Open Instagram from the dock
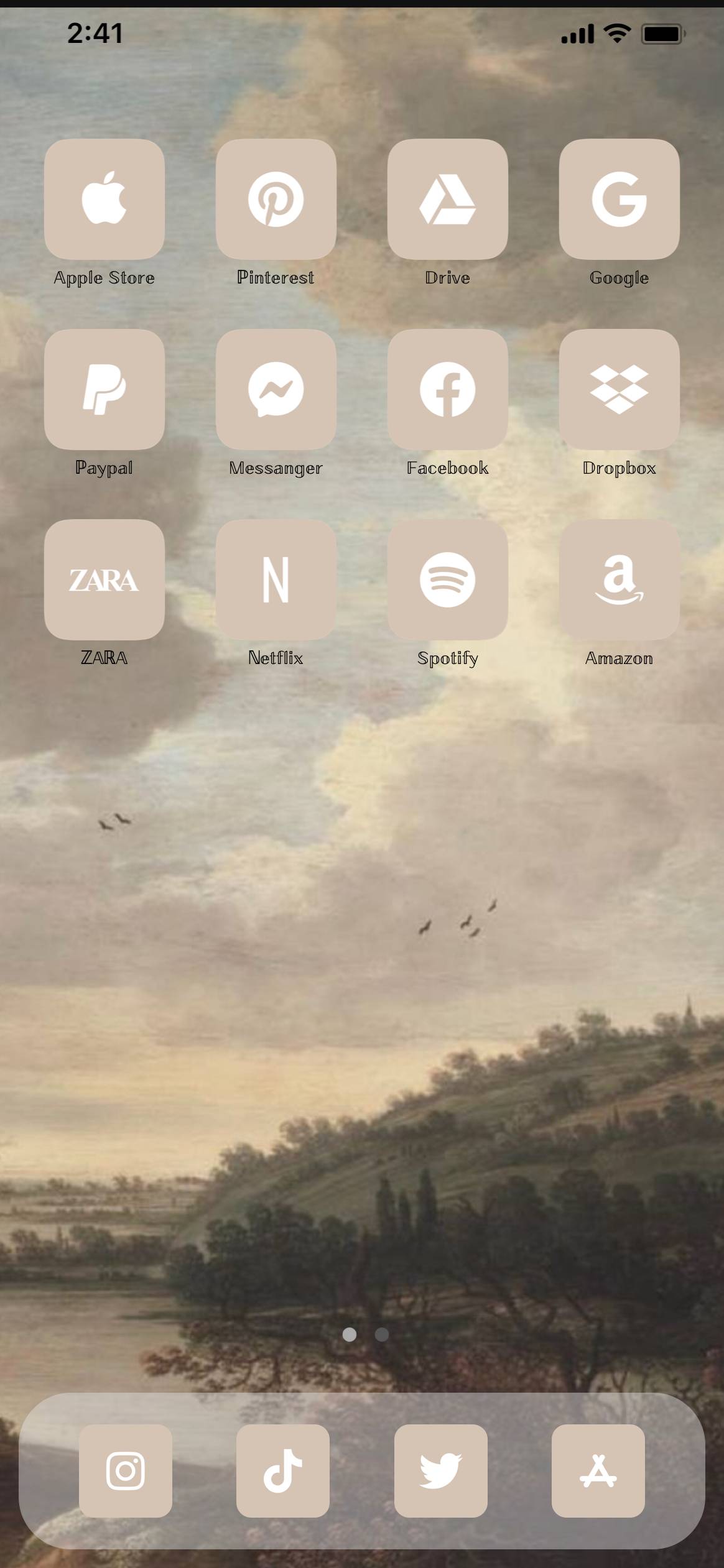This screenshot has height=1568, width=724. pos(126,1470)
